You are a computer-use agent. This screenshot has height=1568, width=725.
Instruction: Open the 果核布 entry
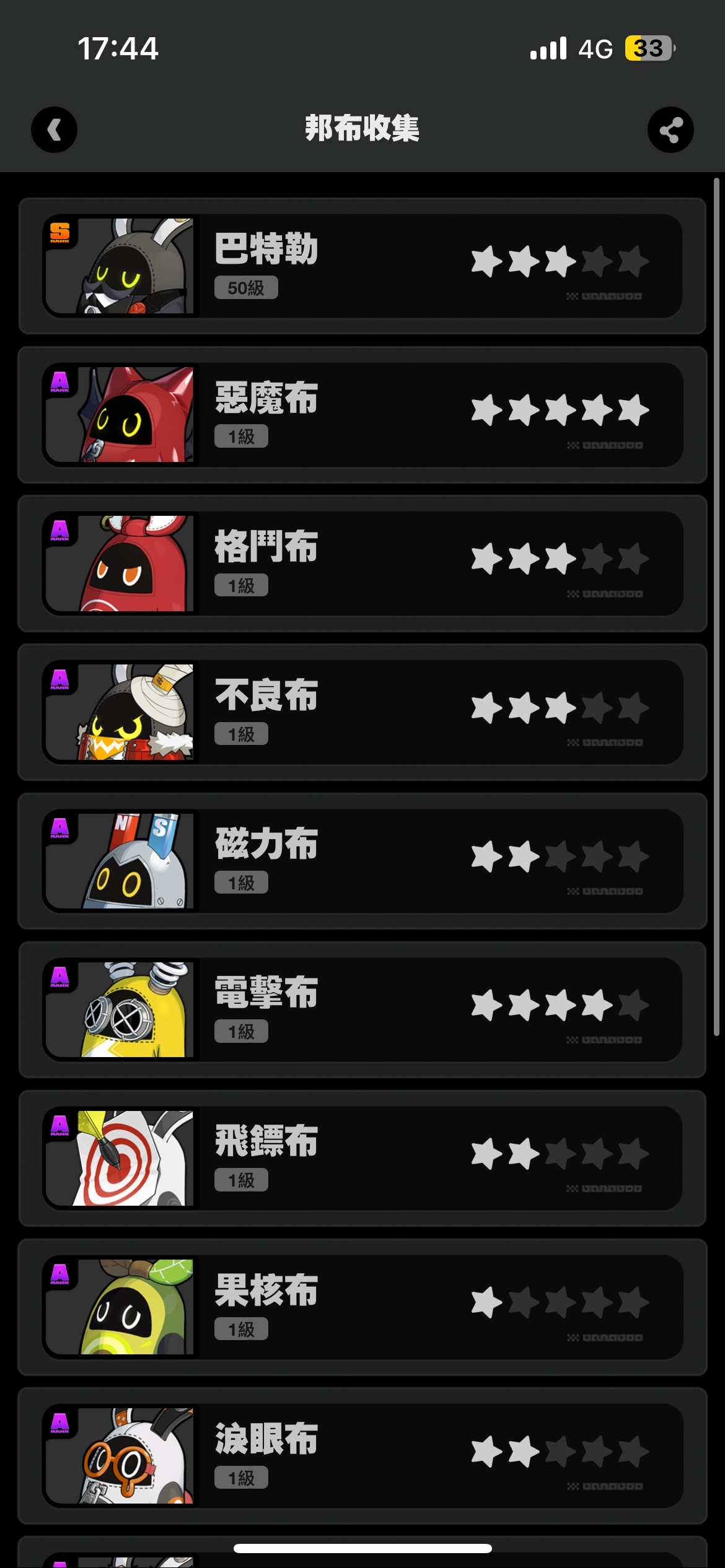click(x=362, y=1307)
